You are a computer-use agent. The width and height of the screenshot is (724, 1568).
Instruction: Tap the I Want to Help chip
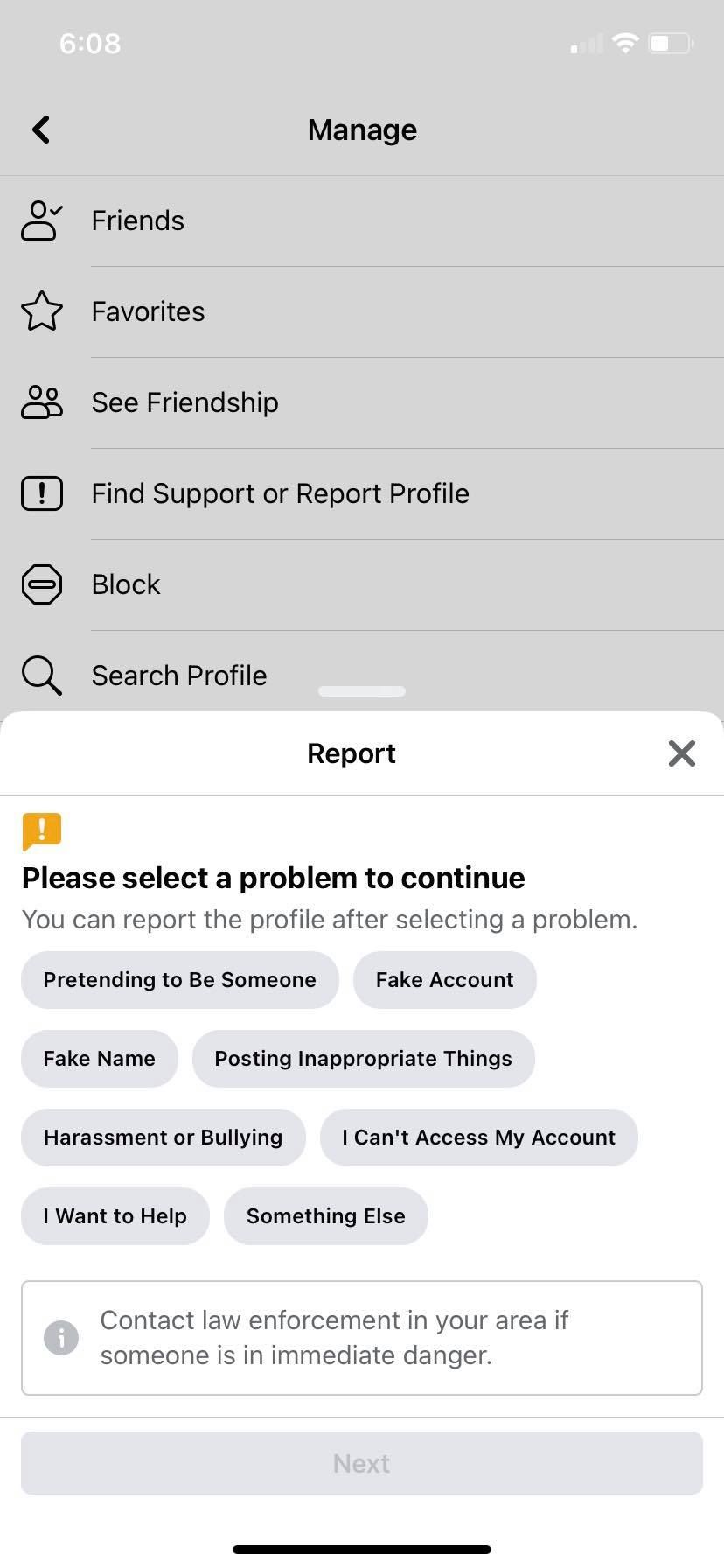tap(115, 1216)
